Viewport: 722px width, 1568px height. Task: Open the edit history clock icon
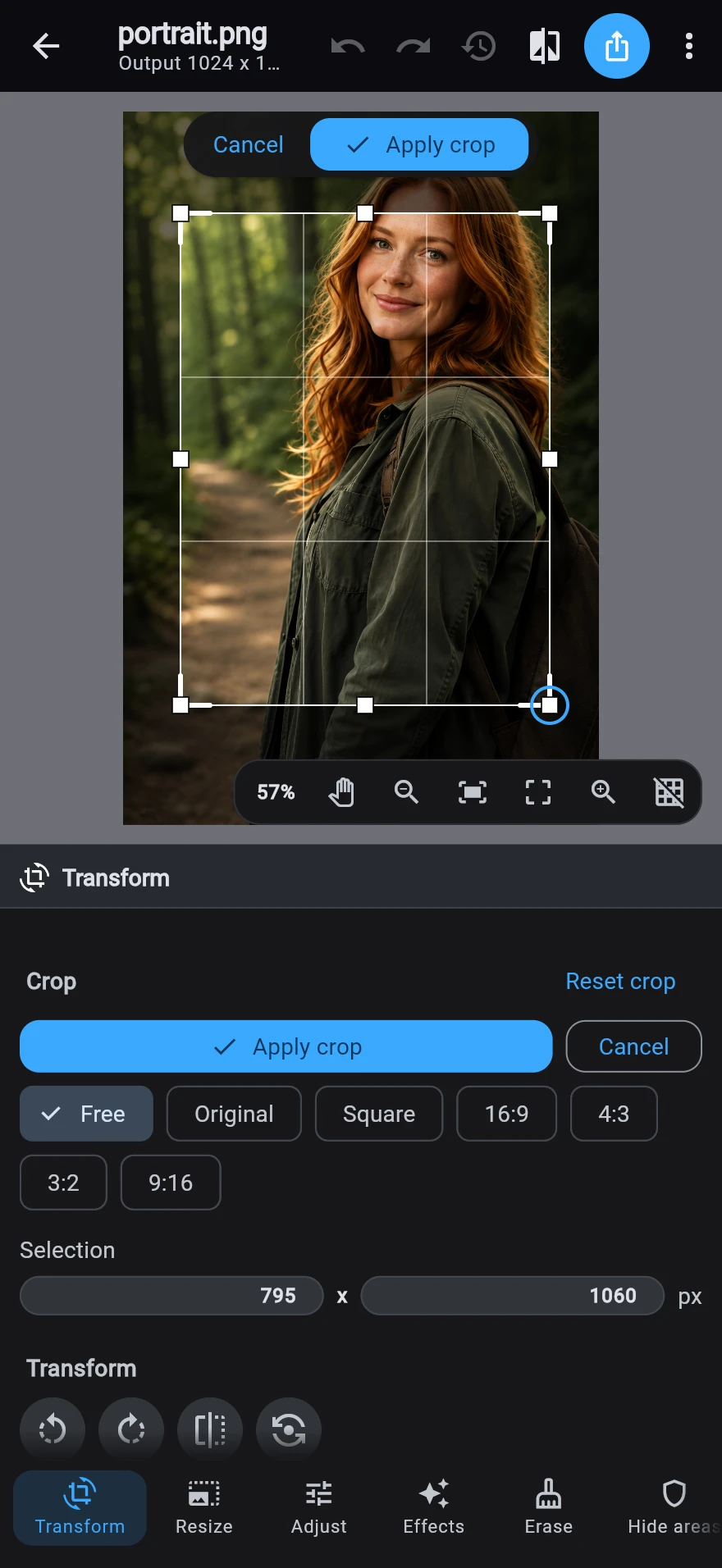[x=479, y=46]
